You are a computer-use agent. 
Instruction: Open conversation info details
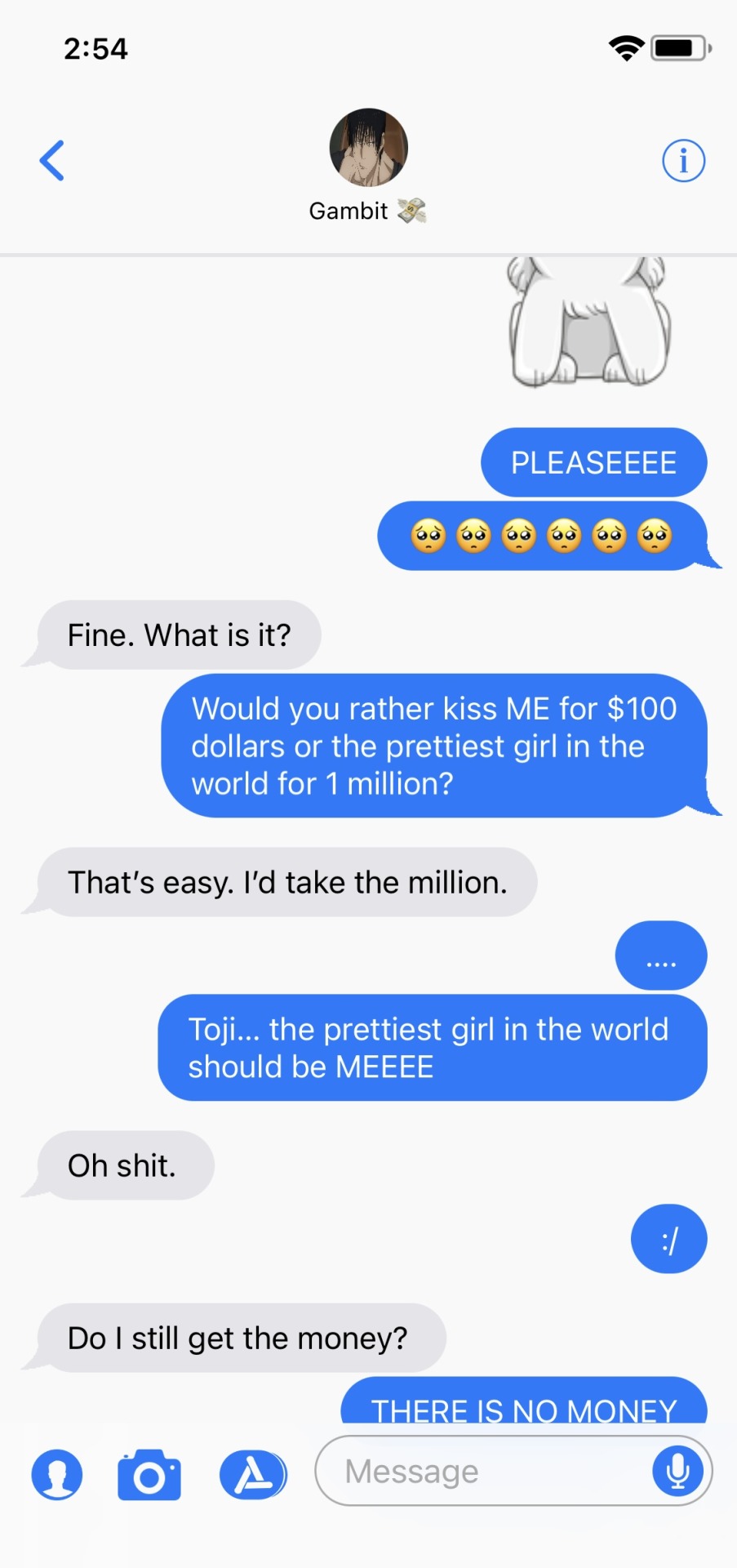click(x=683, y=160)
